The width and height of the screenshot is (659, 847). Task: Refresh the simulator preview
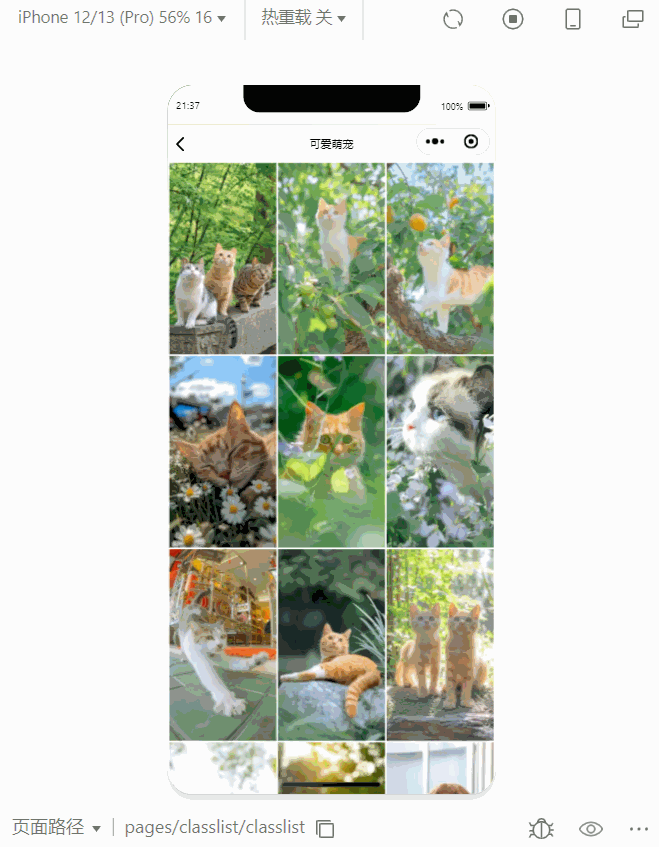(453, 19)
